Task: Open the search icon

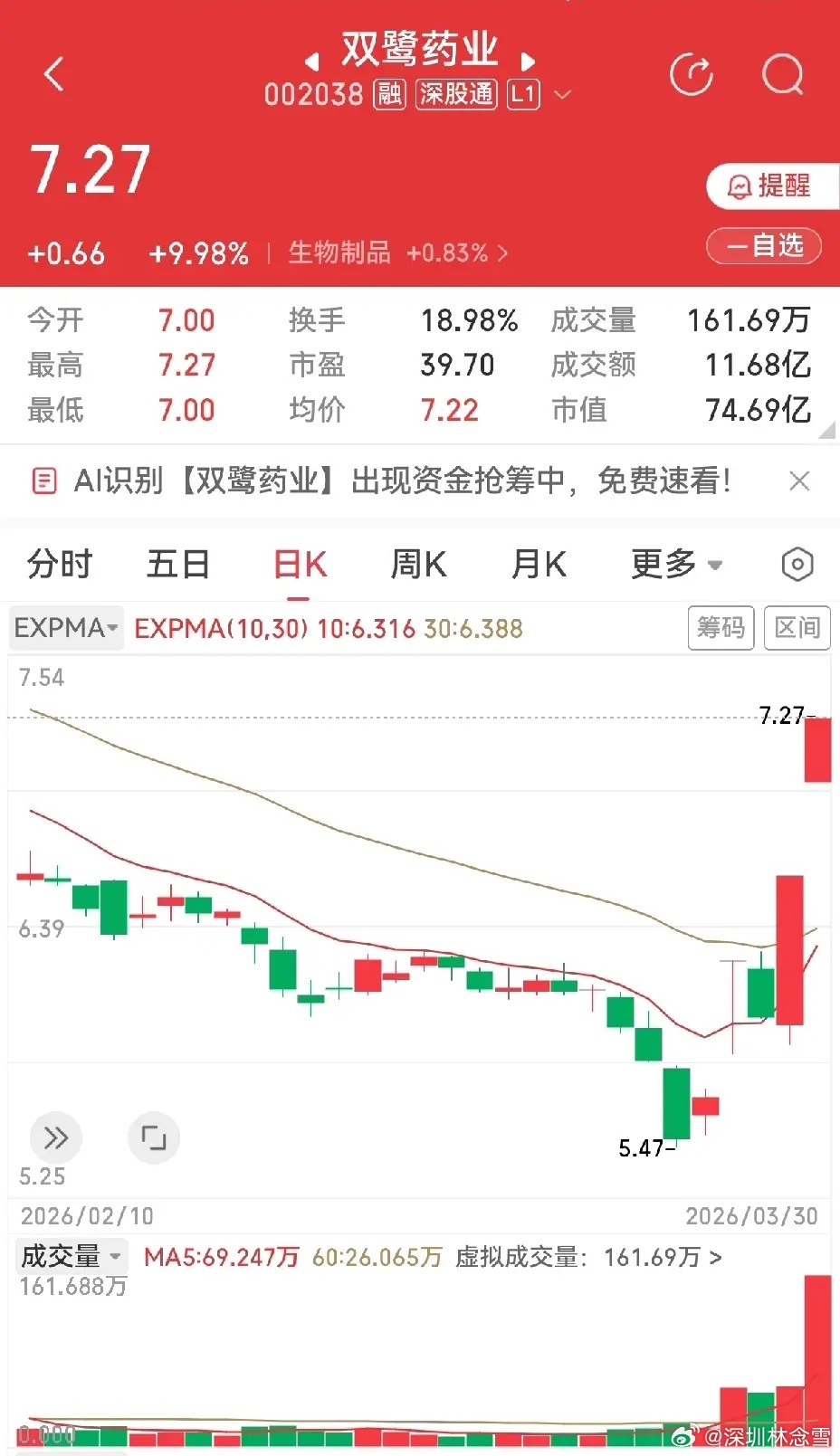Action: (x=782, y=74)
